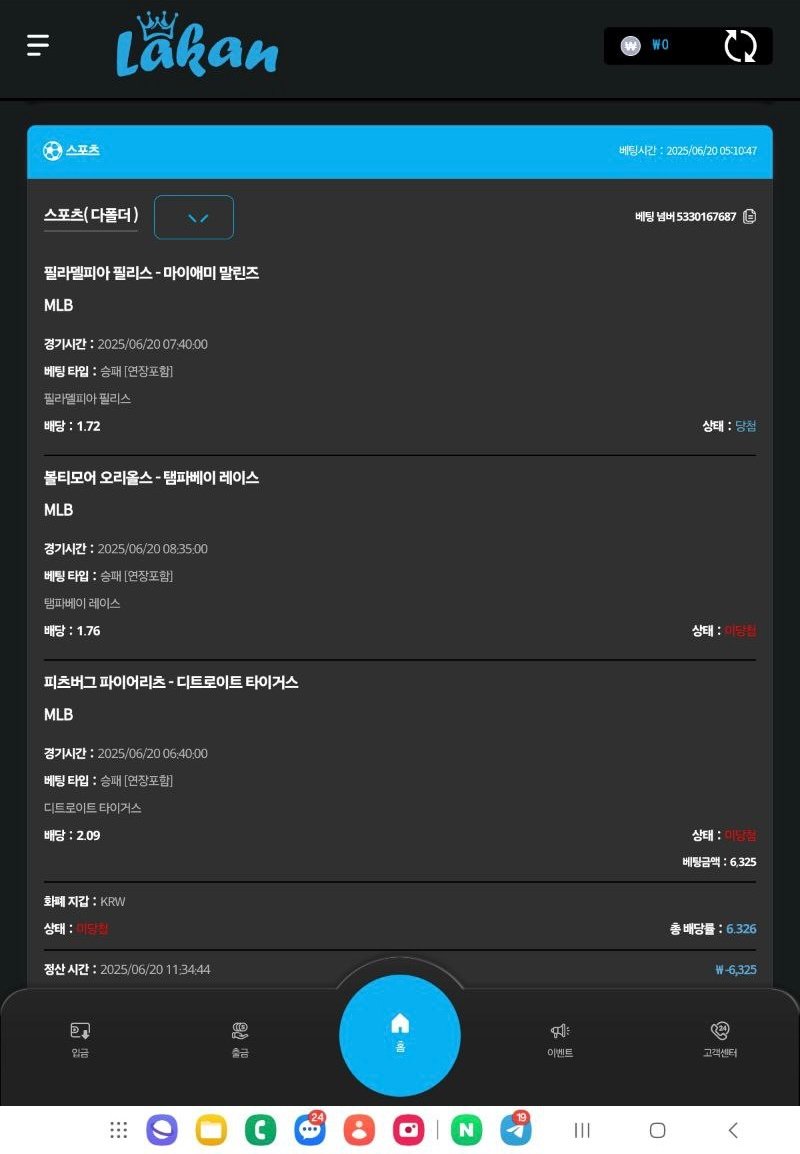Refresh the wallet balance
800x1154 pixels.
(740, 46)
